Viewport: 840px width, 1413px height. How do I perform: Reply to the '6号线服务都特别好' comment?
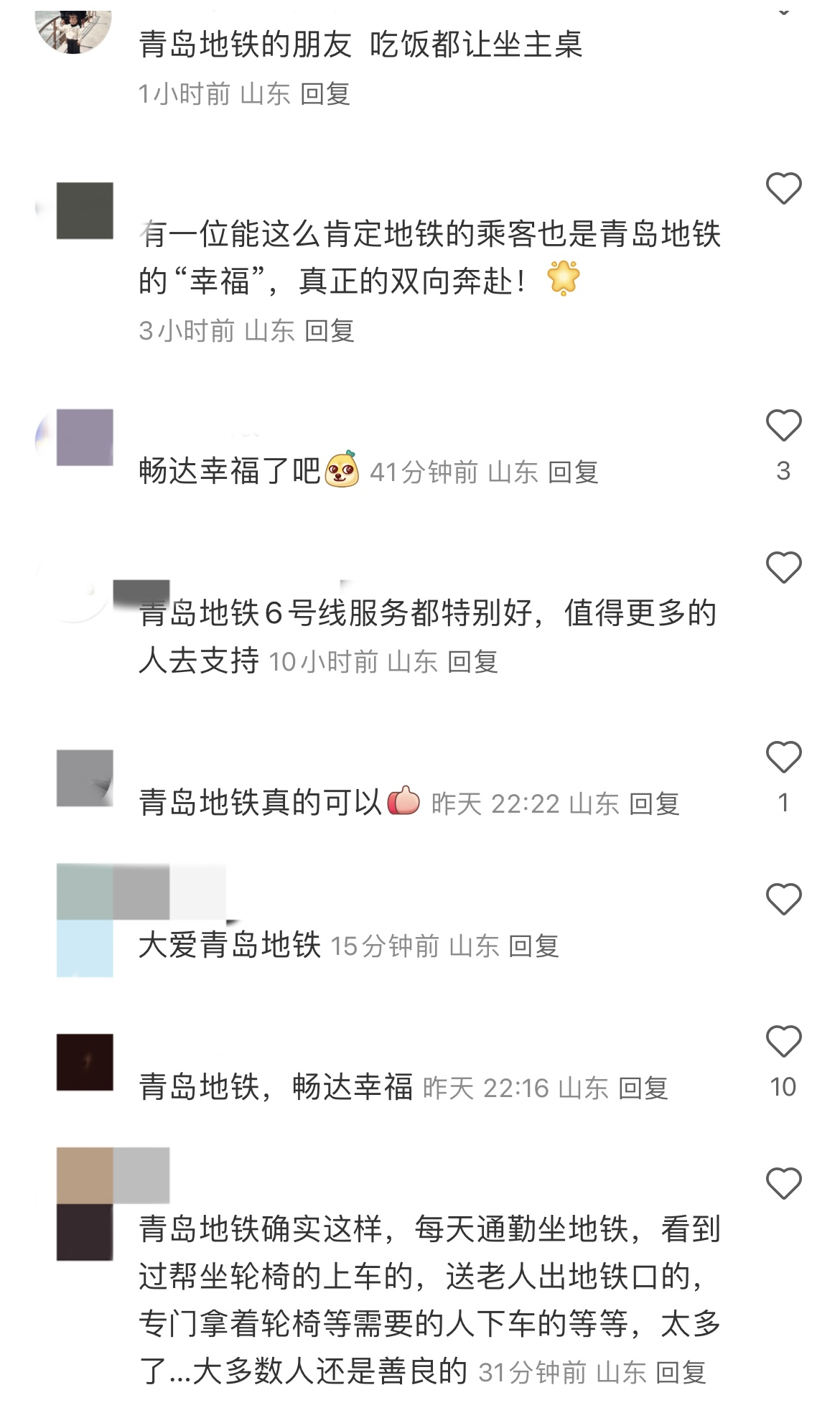click(472, 662)
